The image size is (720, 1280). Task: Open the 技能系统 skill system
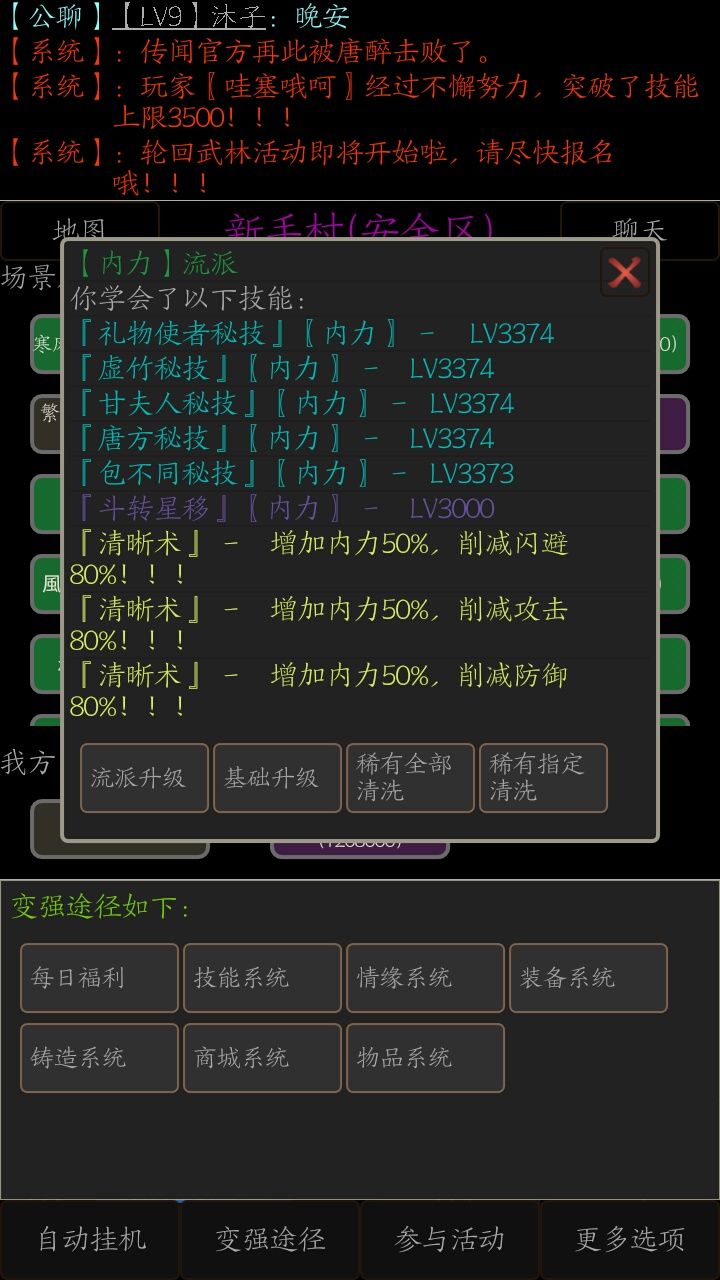(262, 978)
